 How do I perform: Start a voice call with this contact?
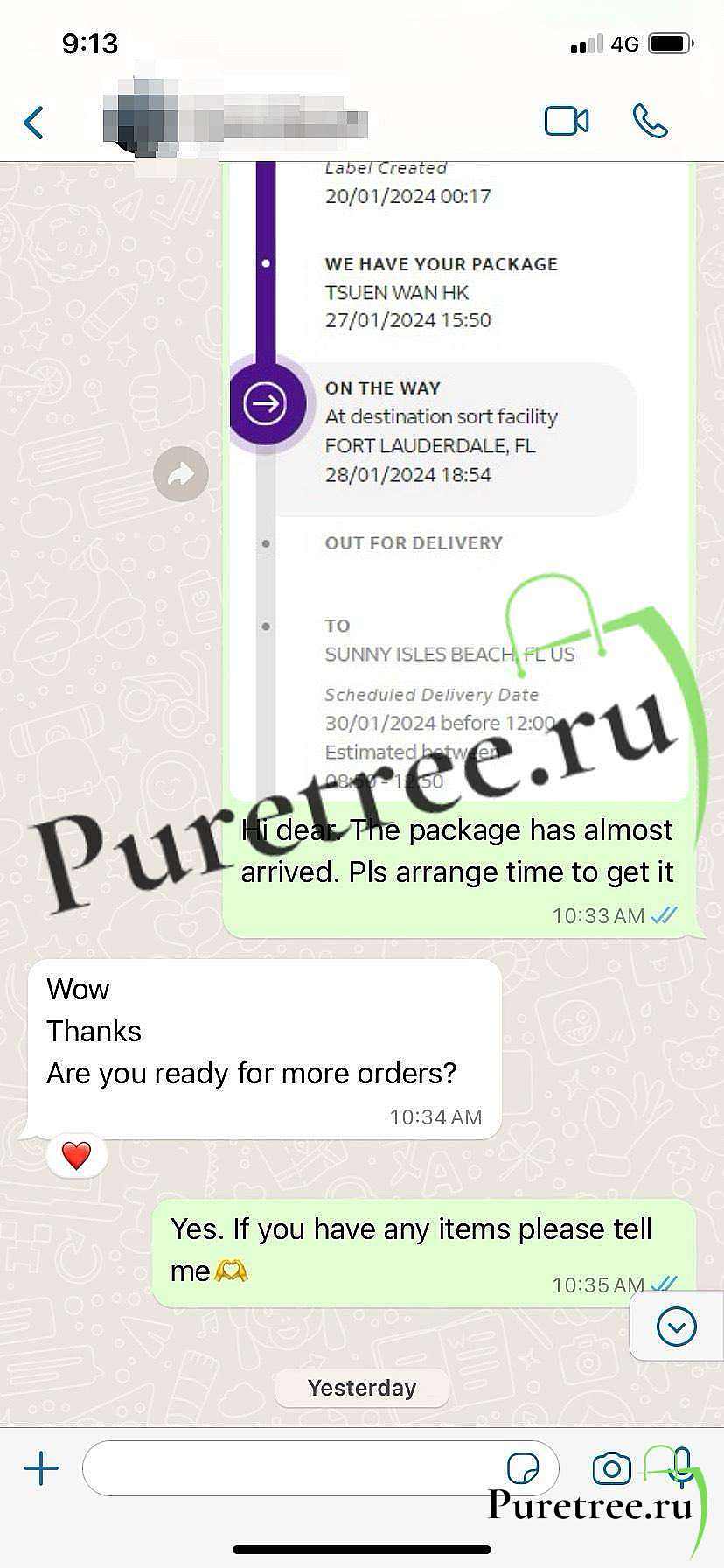[x=650, y=122]
